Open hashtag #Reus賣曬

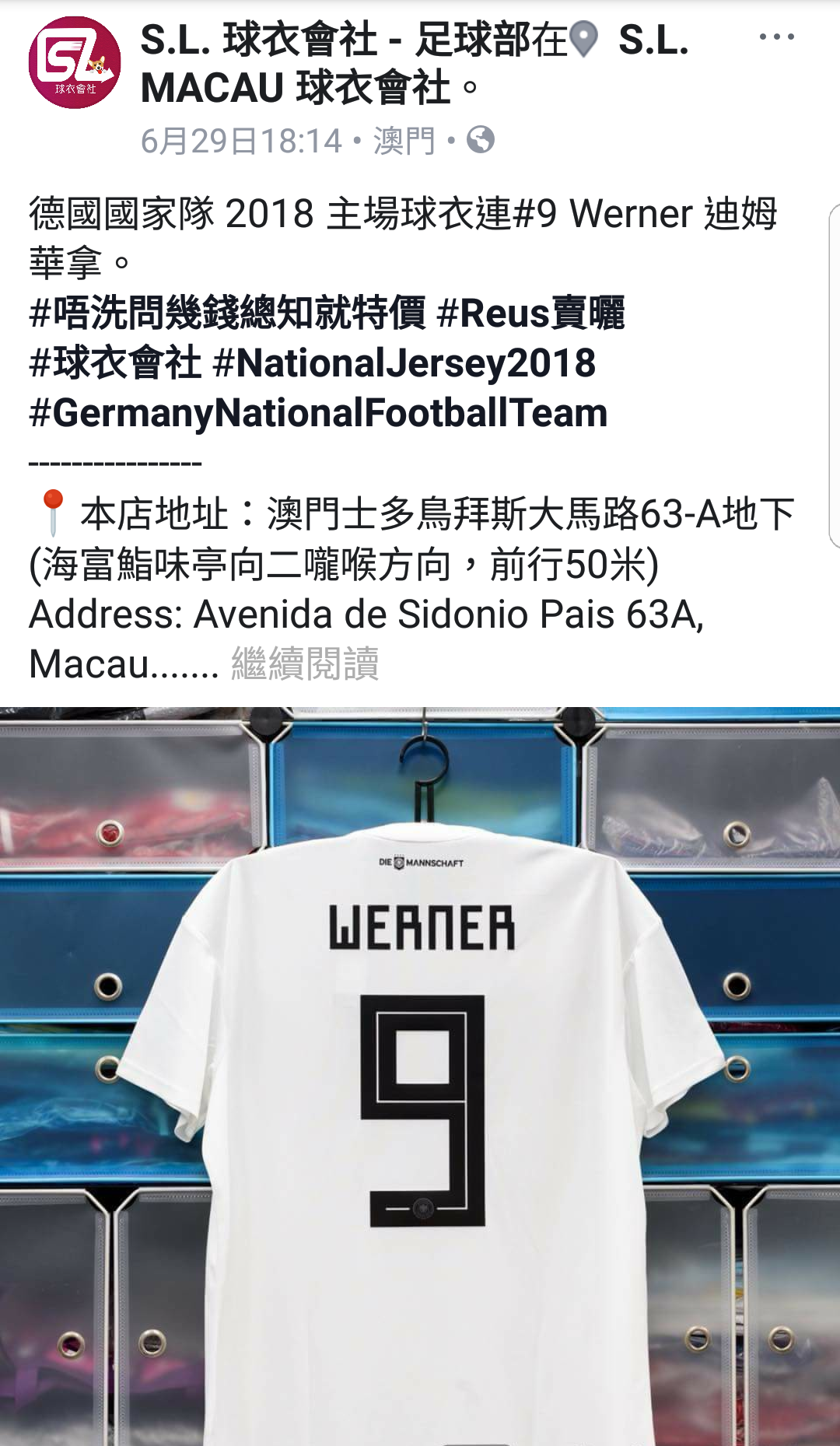pyautogui.click(x=530, y=313)
